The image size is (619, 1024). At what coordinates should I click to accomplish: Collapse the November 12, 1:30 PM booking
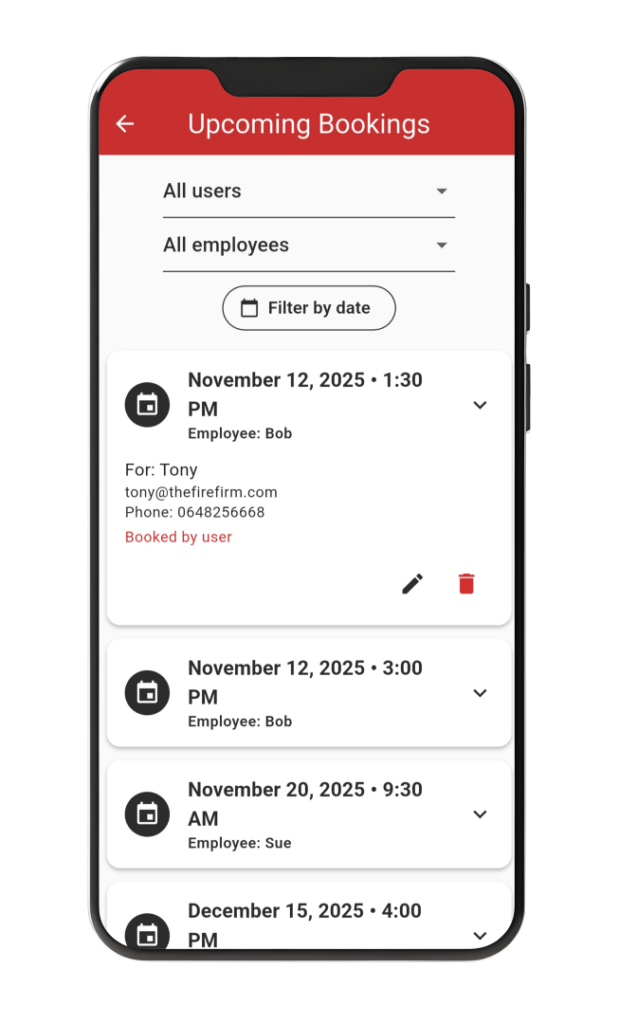480,405
